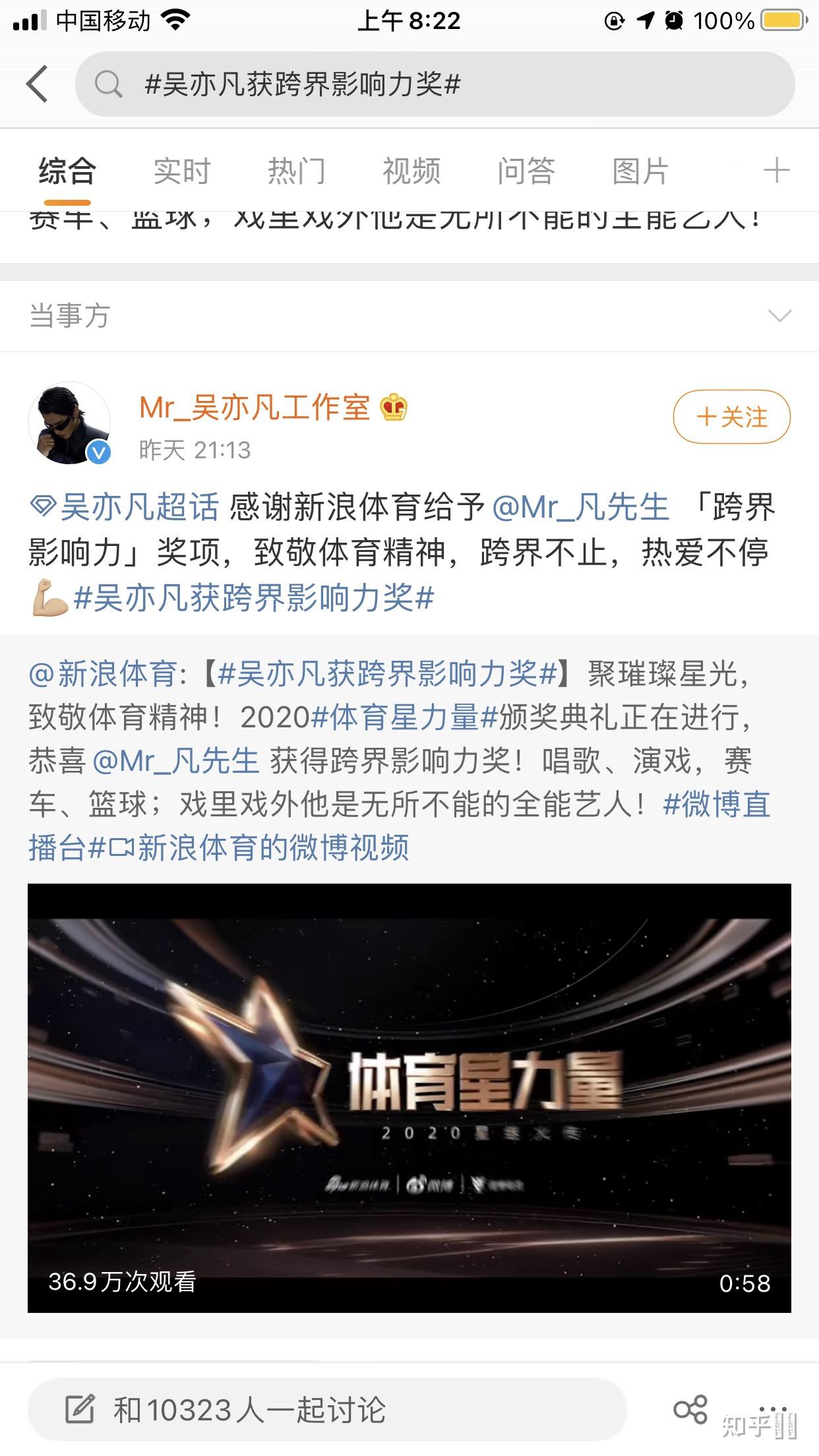Play the 体育星力量 video
Viewport: 819px width, 1456px height.
(x=409, y=1097)
